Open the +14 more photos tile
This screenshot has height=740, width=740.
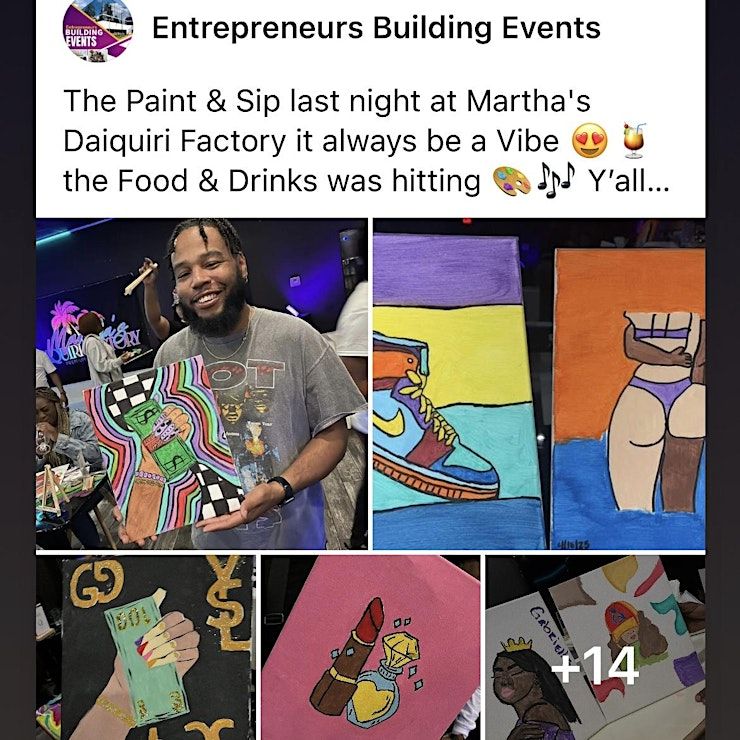(x=595, y=648)
